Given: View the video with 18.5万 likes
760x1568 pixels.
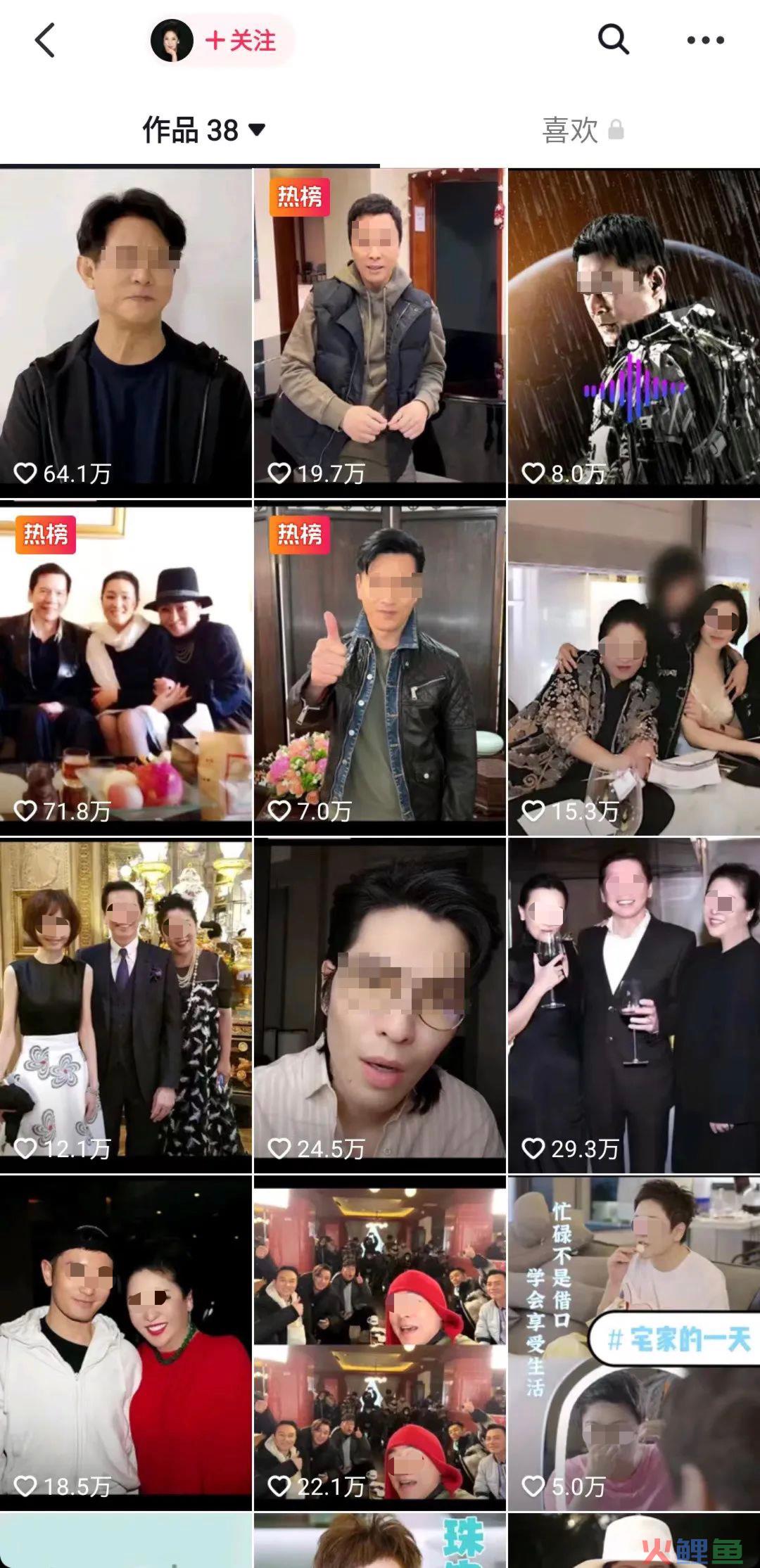Looking at the screenshot, I should point(125,1342).
